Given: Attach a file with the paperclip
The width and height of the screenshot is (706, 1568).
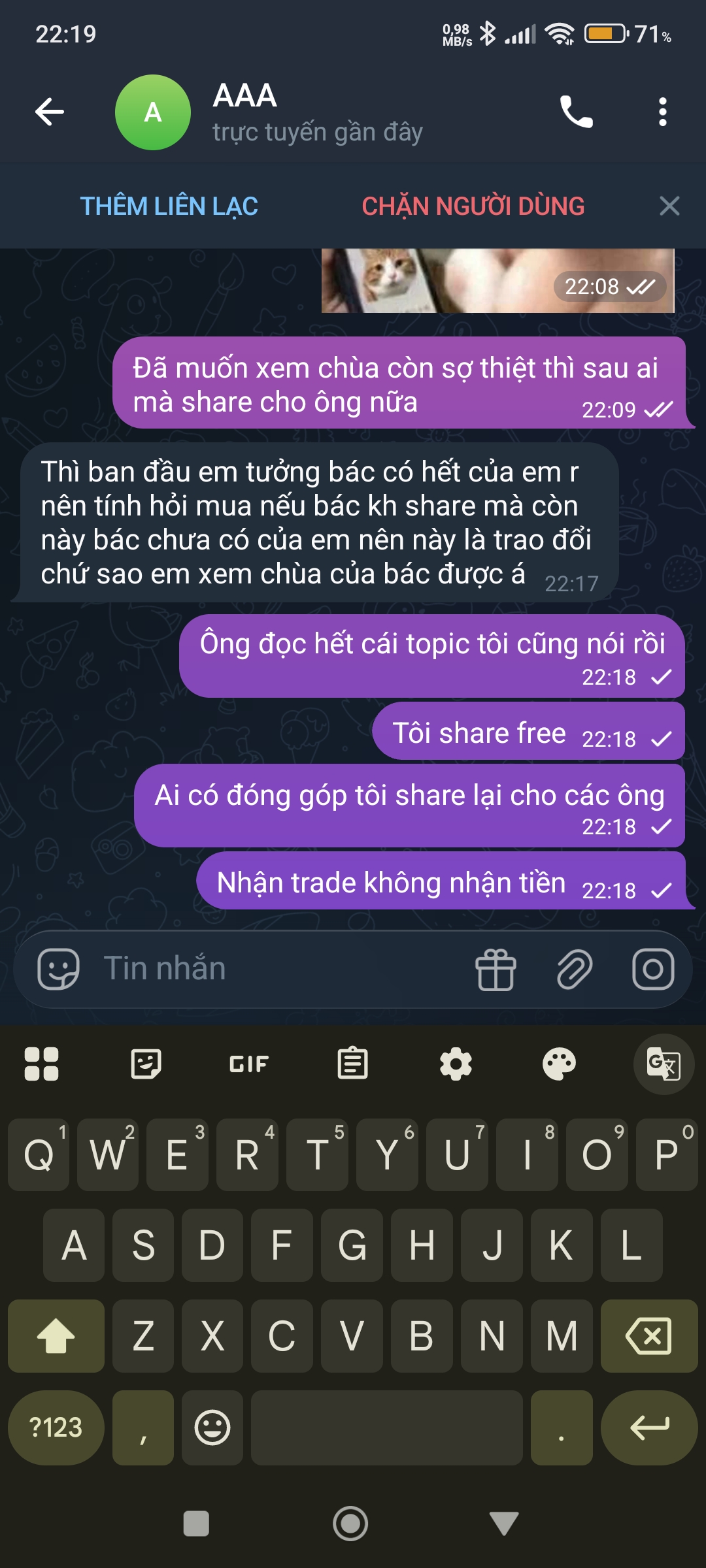Looking at the screenshot, I should point(575,969).
